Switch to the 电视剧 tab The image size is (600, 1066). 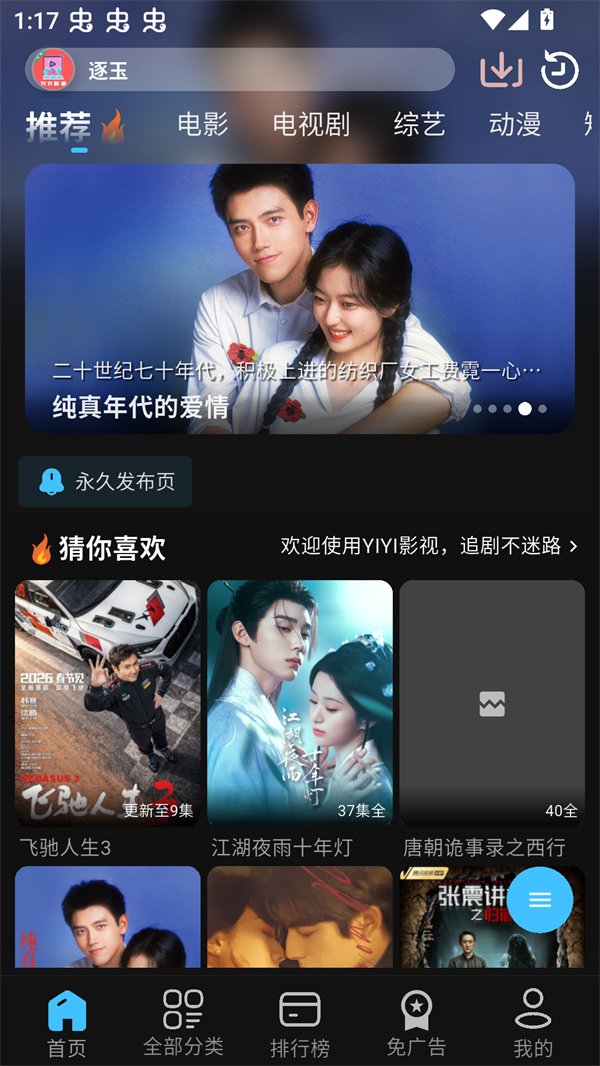pos(311,125)
